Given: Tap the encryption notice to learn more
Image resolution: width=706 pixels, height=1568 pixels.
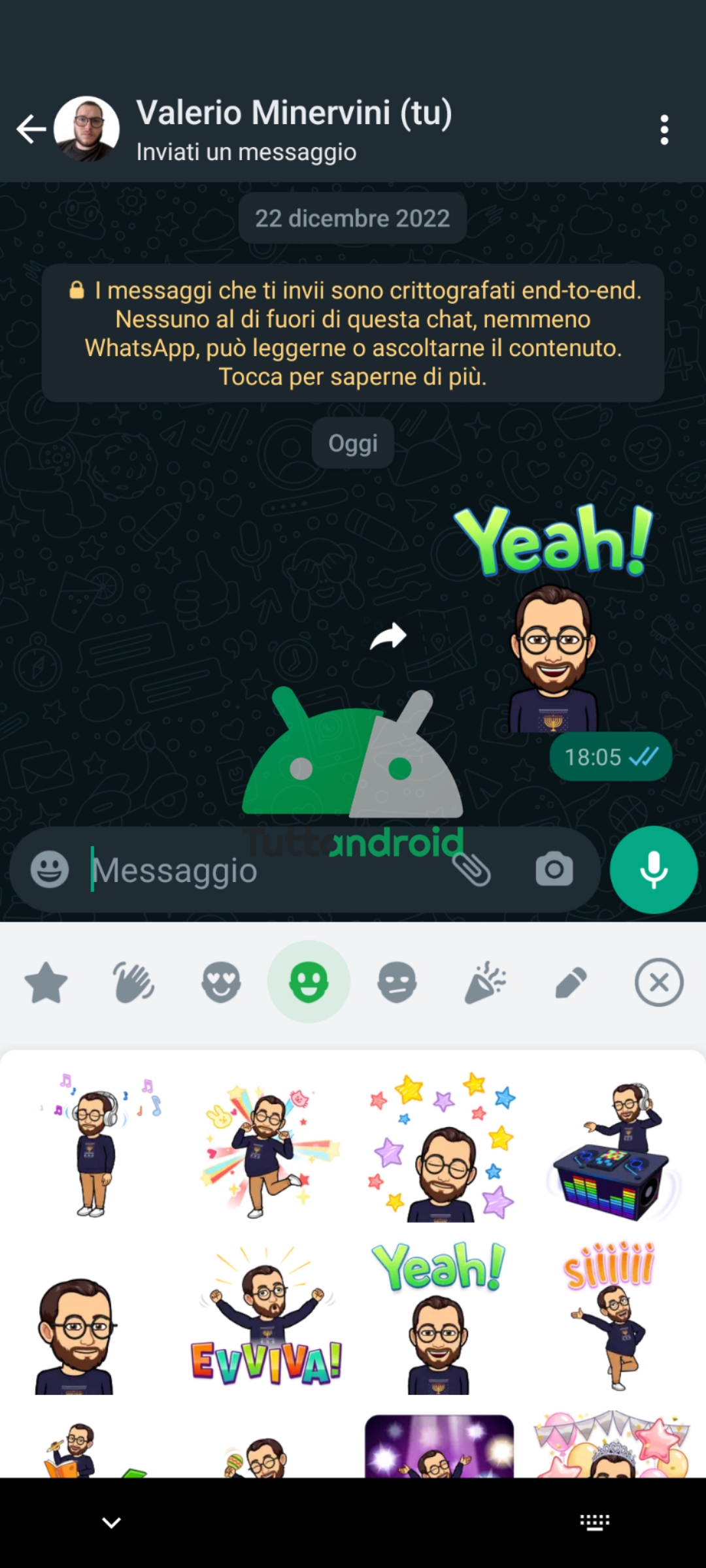Looking at the screenshot, I should 353,333.
